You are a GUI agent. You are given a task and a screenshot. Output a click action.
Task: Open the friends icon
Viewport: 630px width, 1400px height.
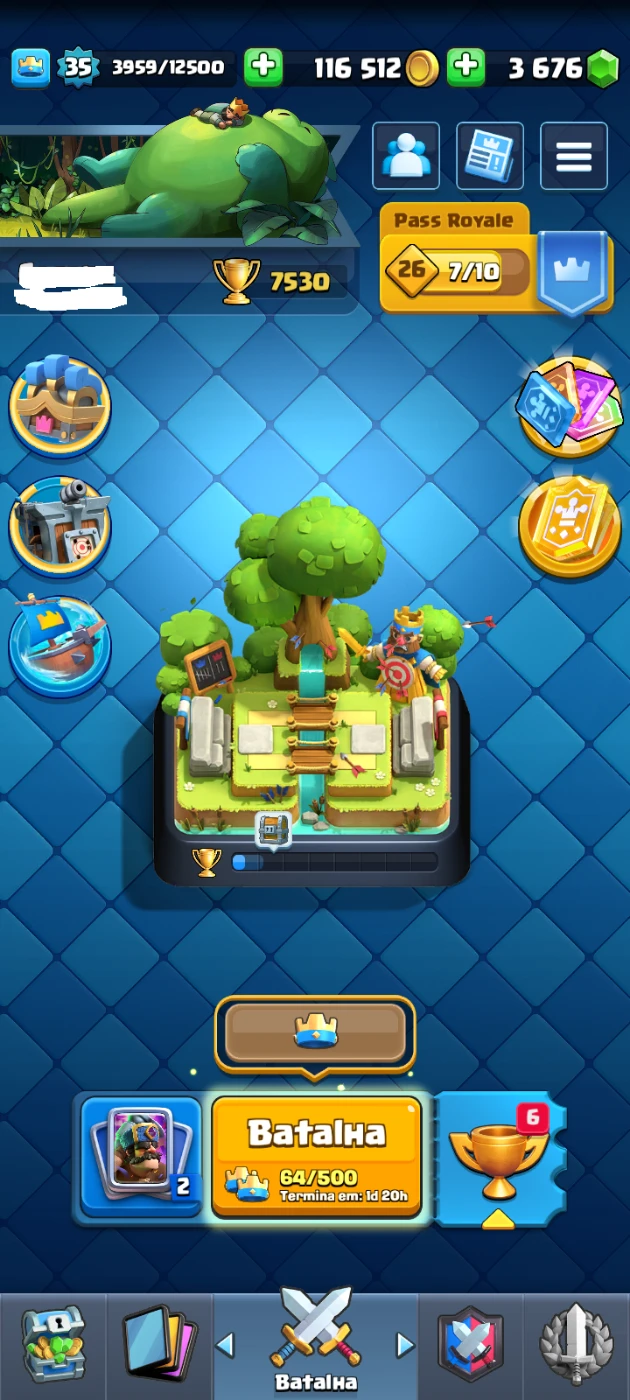(406, 156)
